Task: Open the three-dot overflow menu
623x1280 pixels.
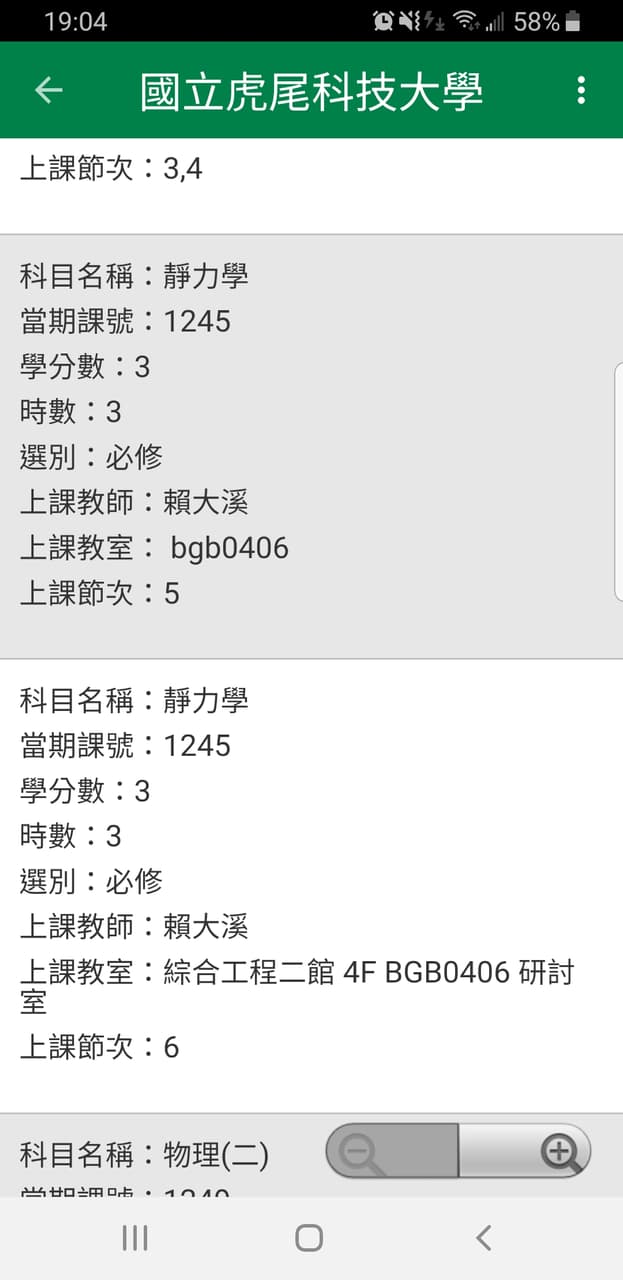Action: click(581, 90)
